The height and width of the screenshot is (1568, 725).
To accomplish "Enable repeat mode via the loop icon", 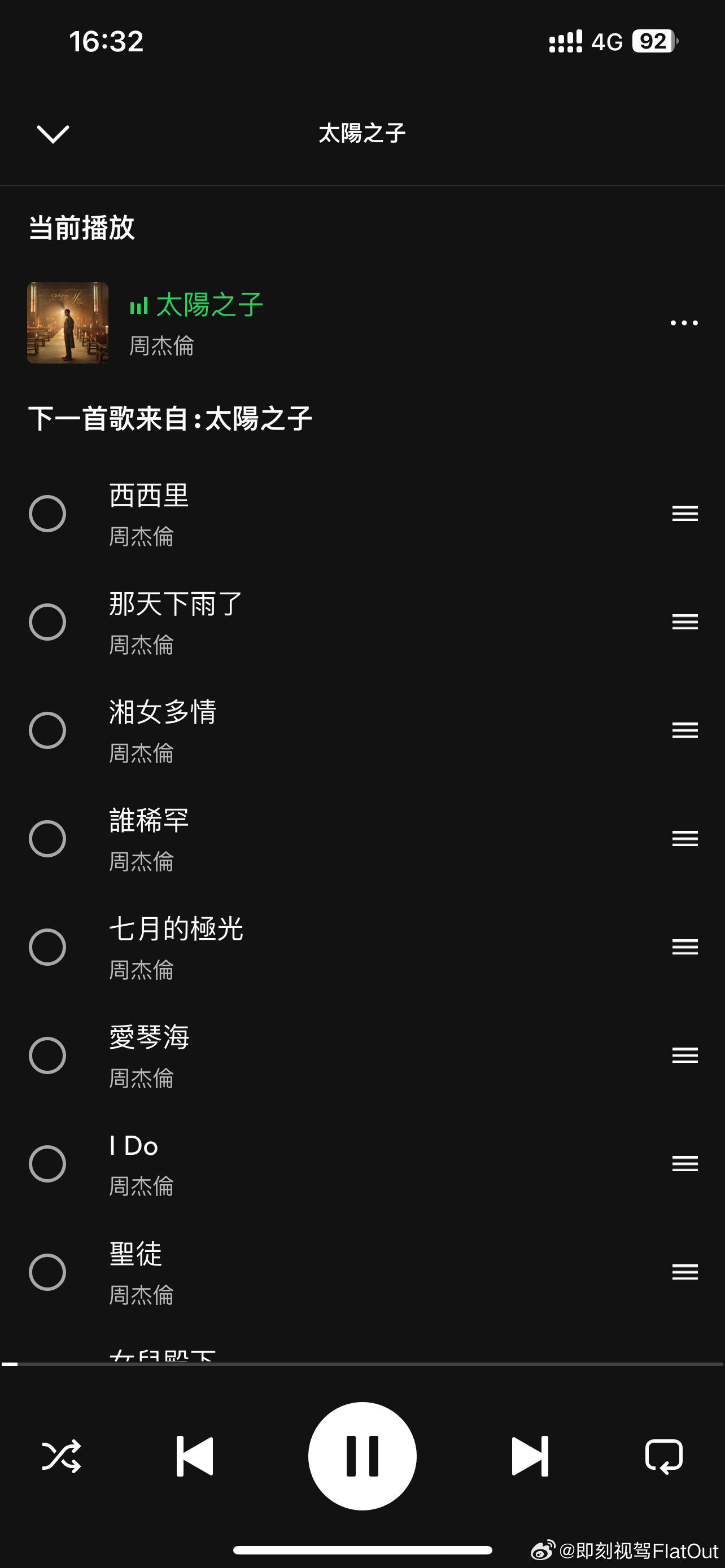I will coord(665,1456).
